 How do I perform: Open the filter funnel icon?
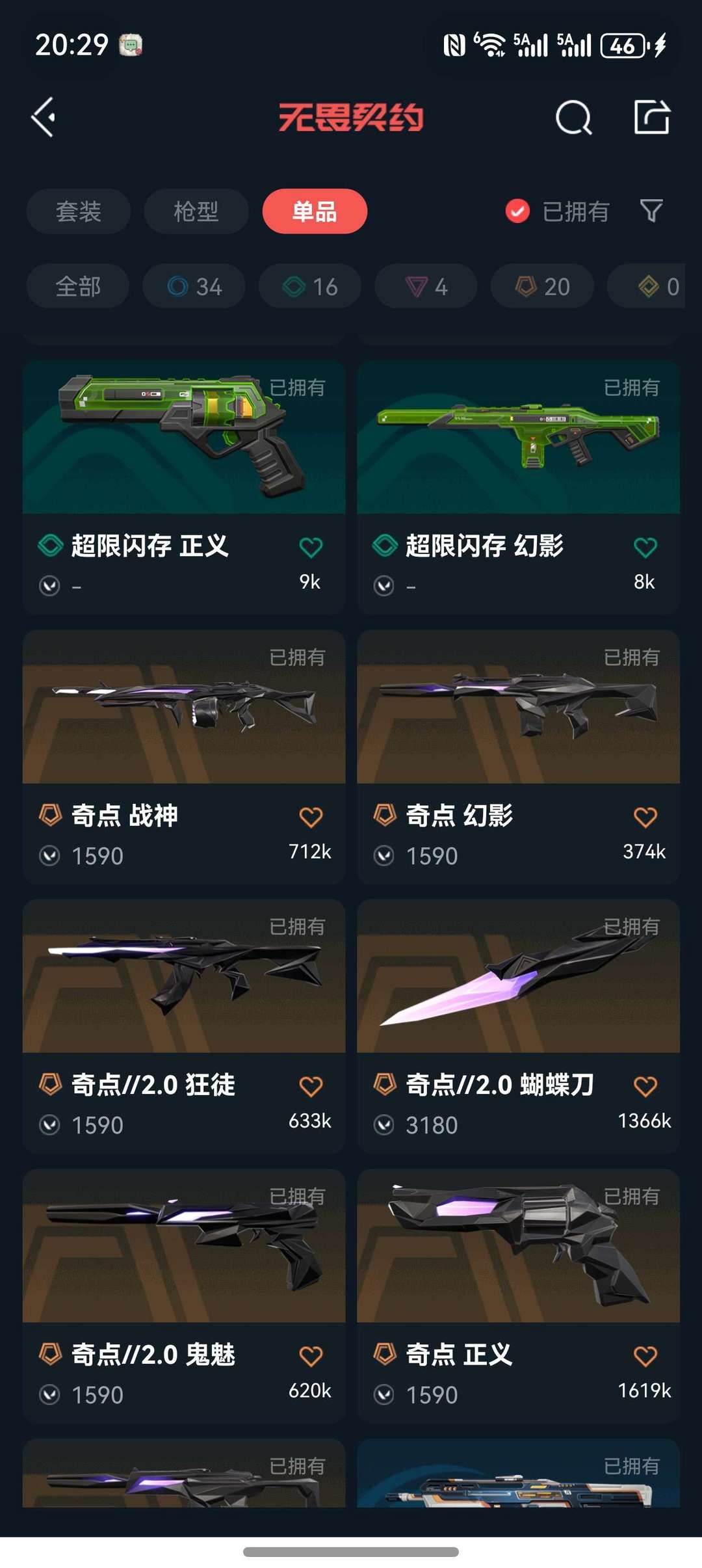click(x=651, y=211)
